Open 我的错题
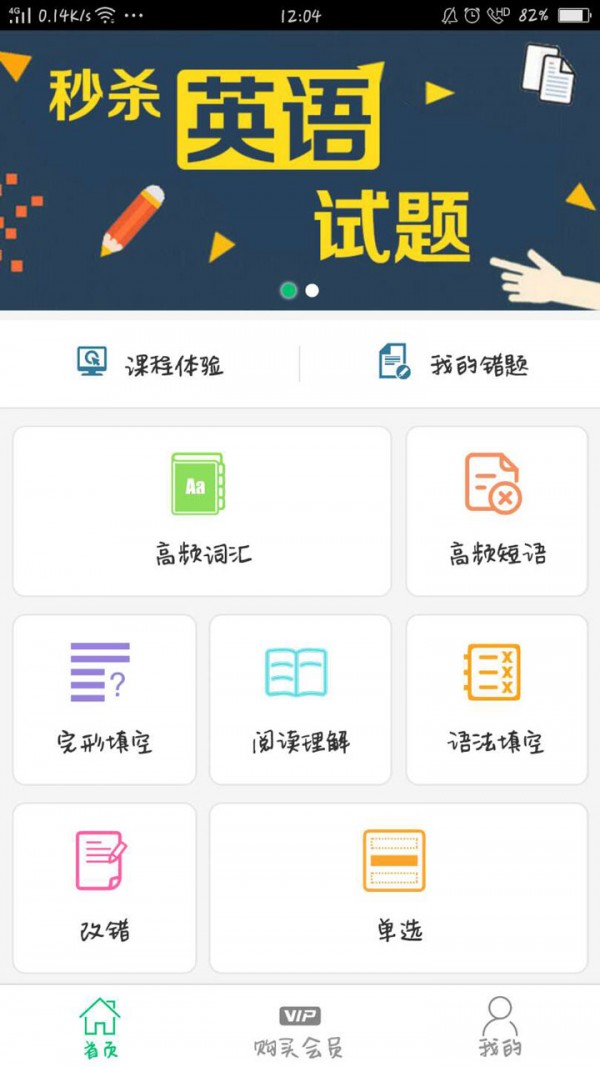 pyautogui.click(x=452, y=364)
